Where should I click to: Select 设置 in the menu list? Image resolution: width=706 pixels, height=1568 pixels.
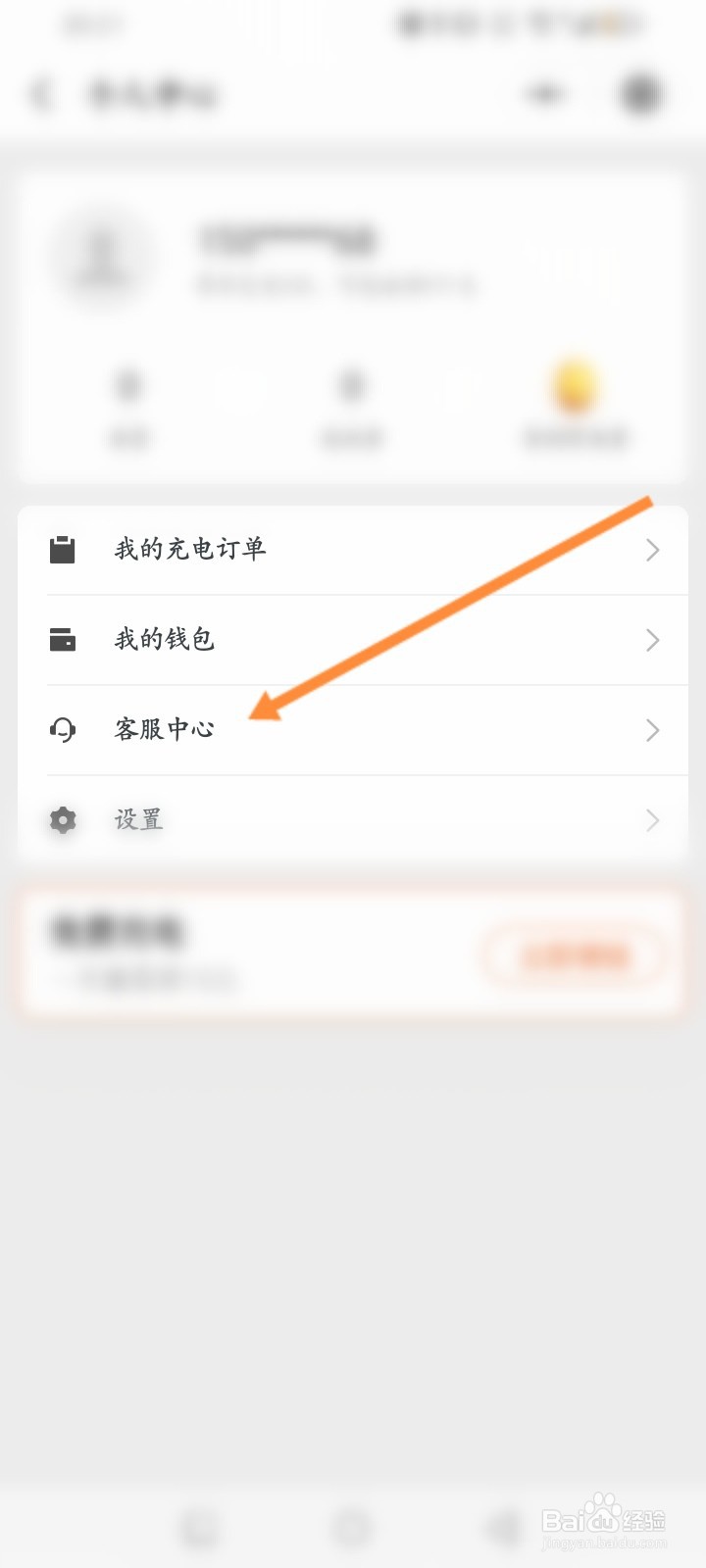point(138,820)
